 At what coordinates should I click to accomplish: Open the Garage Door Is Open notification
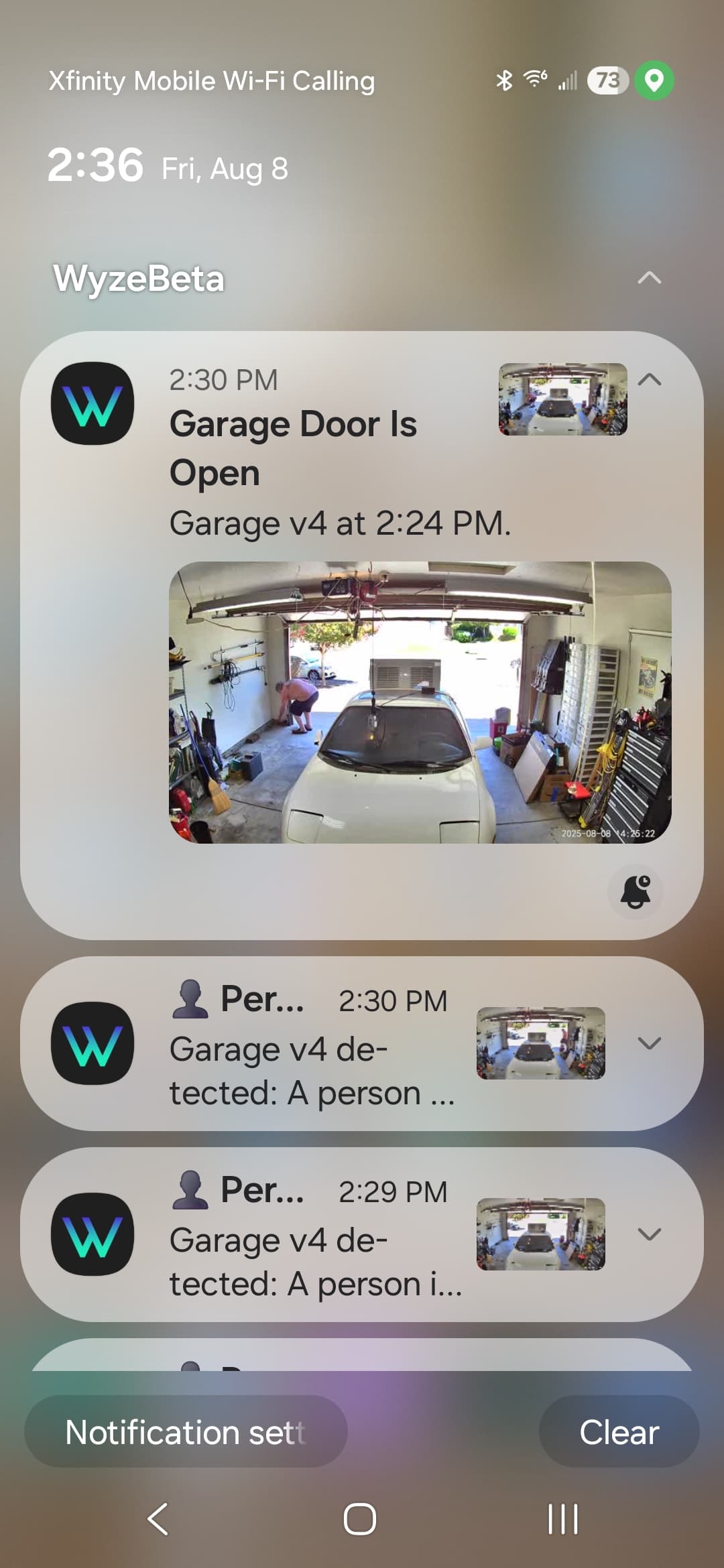pos(322,449)
